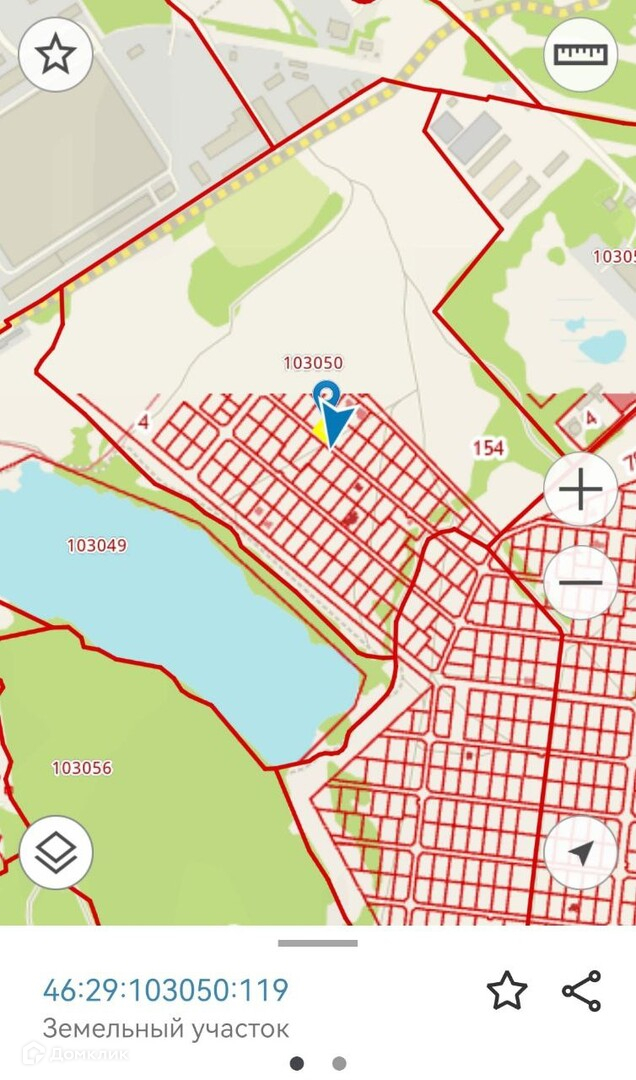636x1080 pixels.
Task: Add parcel 46:29:103050:119 to favorites
Action: click(x=507, y=991)
